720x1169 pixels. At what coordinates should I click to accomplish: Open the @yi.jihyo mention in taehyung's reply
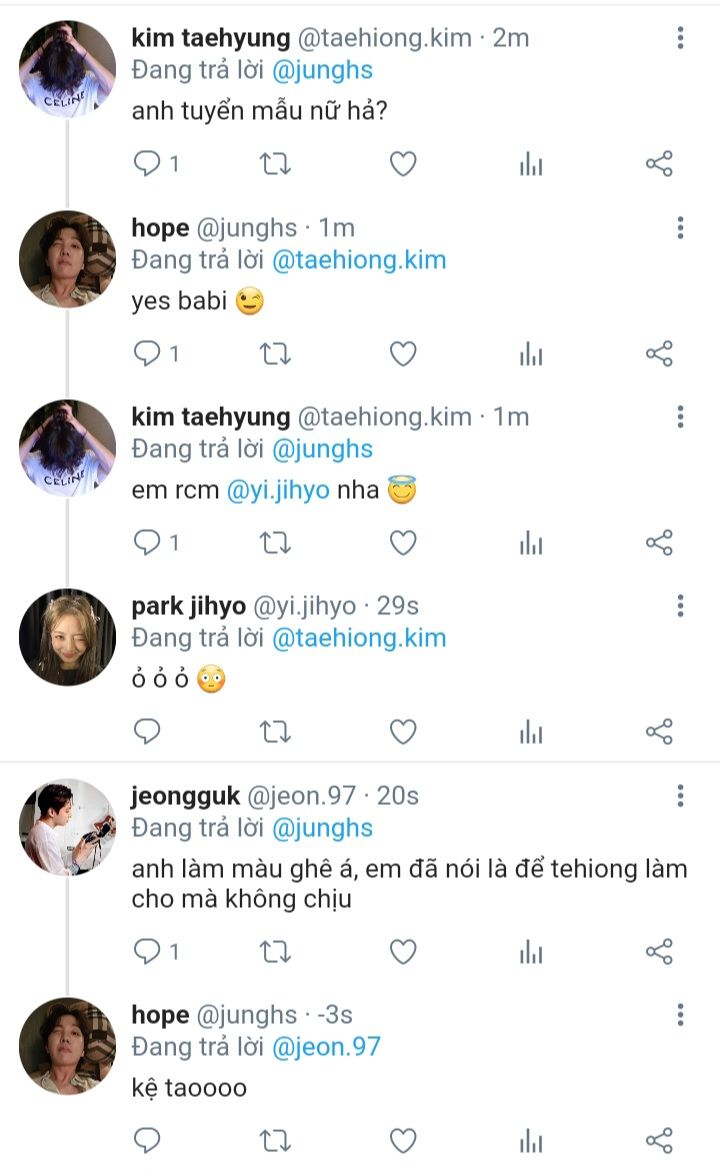pyautogui.click(x=277, y=492)
